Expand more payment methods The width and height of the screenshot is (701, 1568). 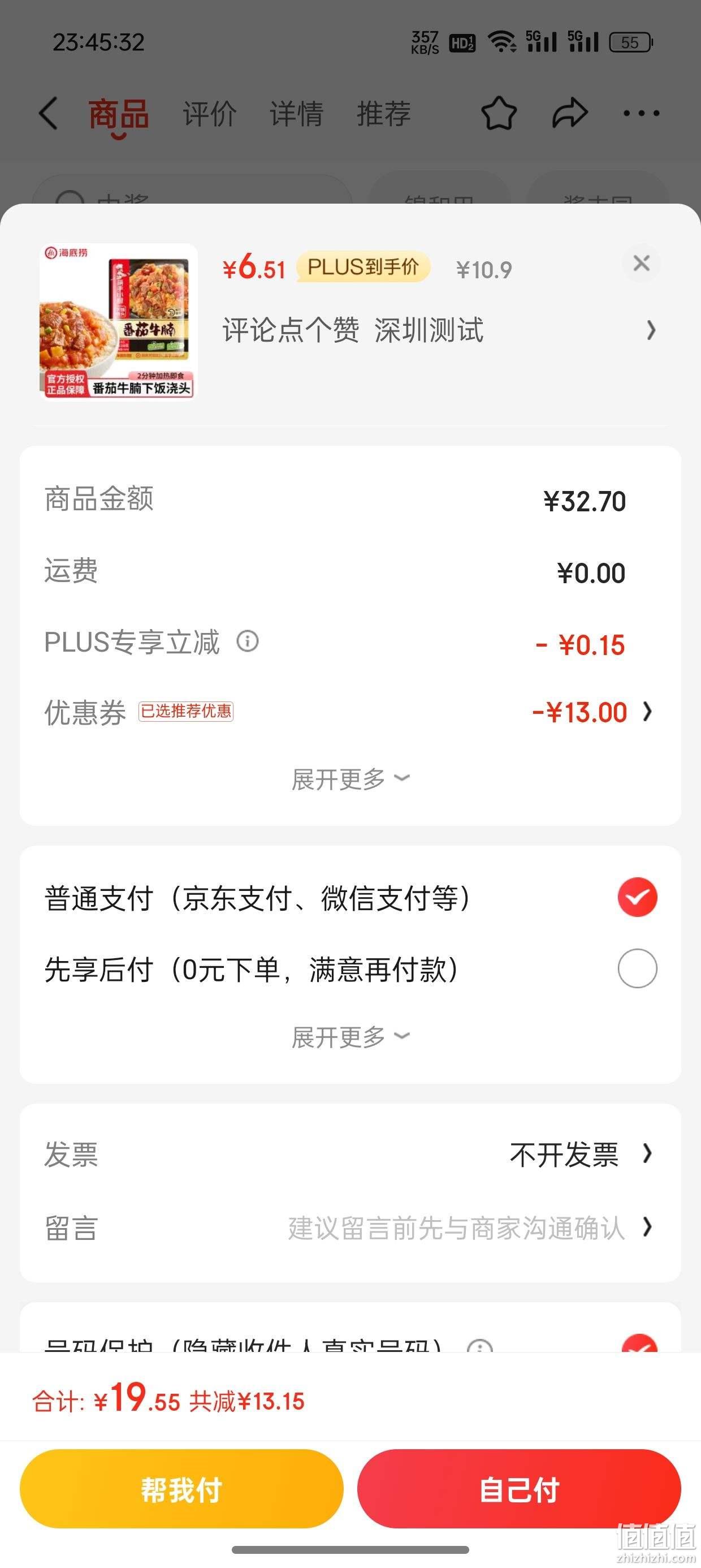tap(350, 1037)
